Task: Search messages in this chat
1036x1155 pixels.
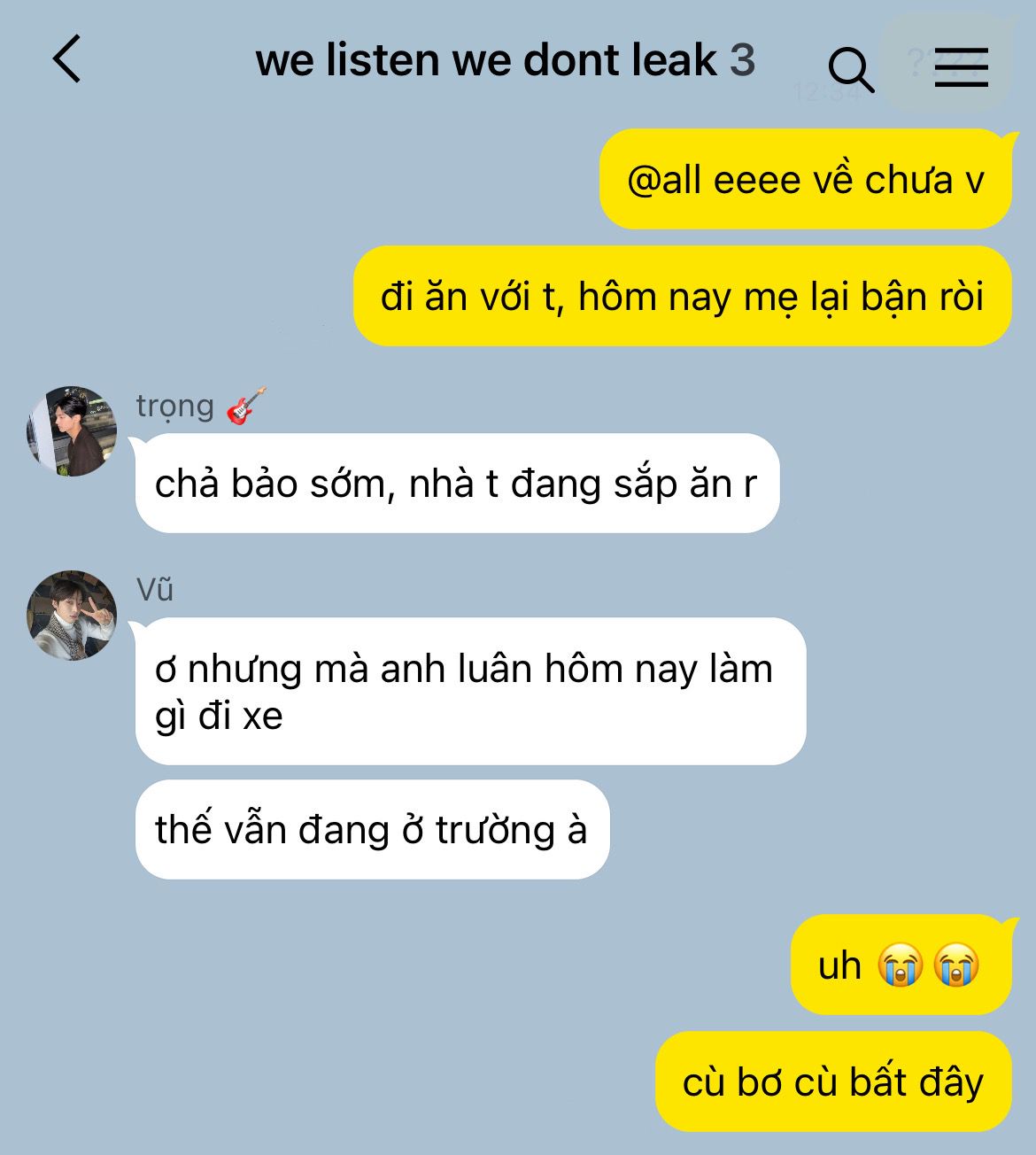Action: [x=850, y=68]
